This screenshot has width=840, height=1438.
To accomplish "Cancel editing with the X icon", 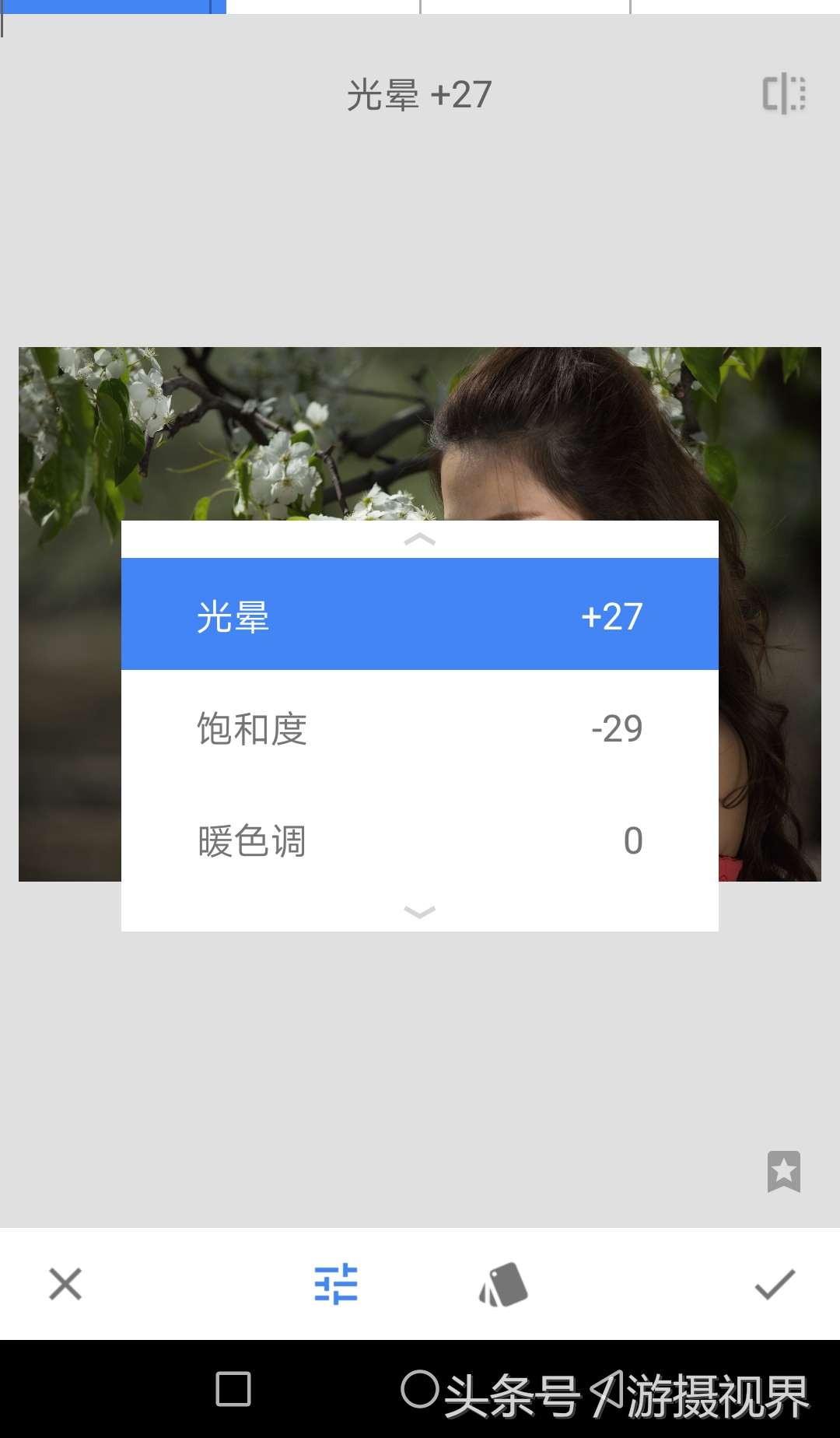I will pyautogui.click(x=66, y=1284).
